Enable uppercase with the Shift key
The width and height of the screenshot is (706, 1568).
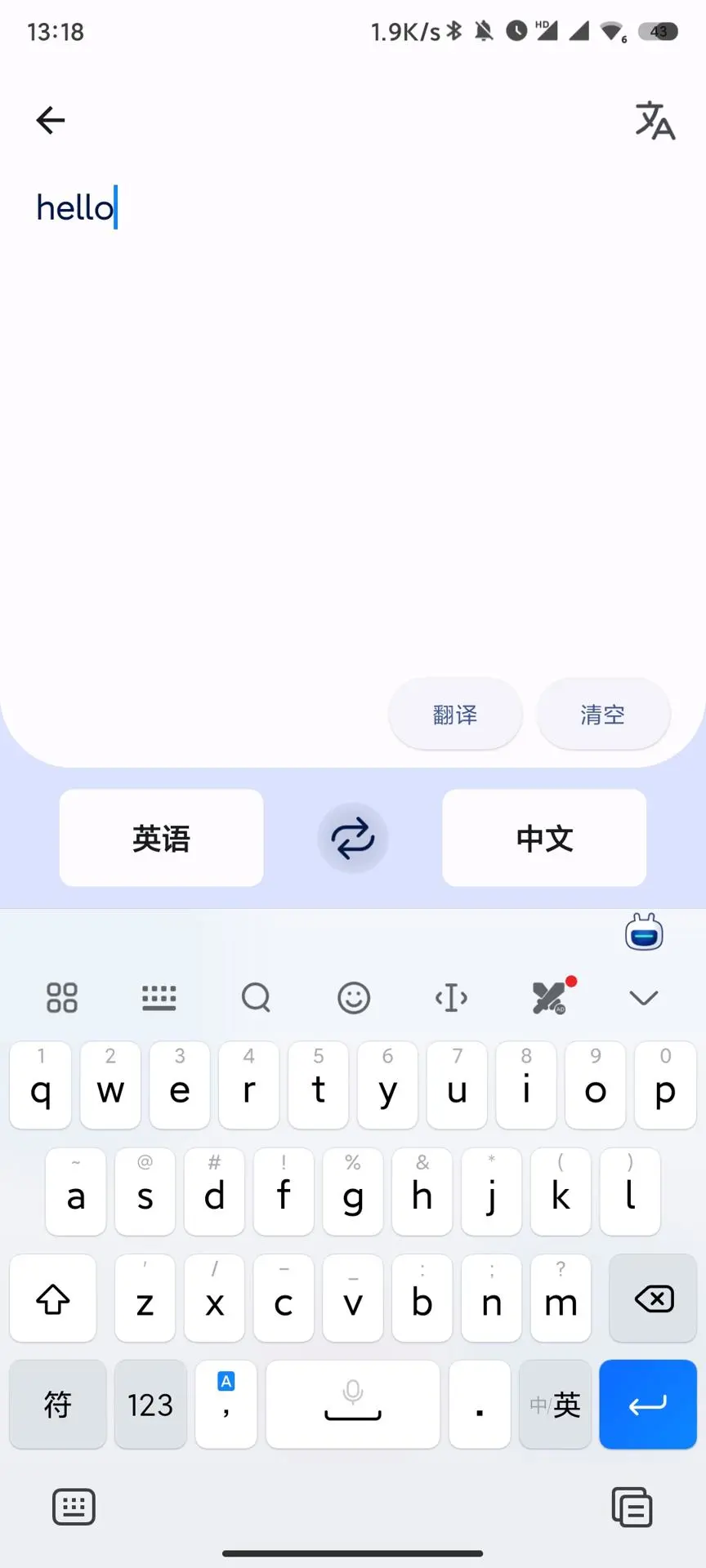coord(53,1298)
